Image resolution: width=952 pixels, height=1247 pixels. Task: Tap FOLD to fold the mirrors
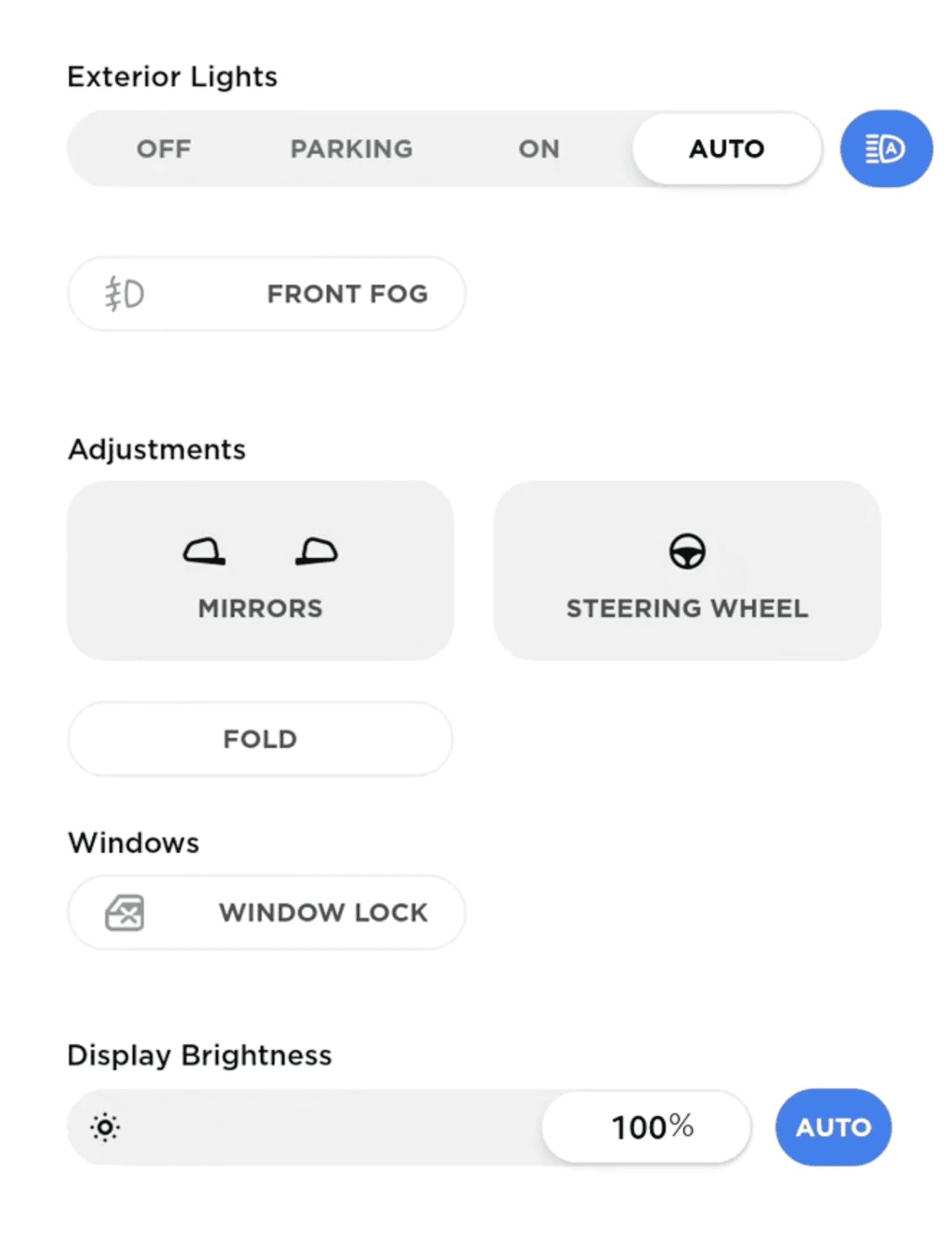click(260, 739)
